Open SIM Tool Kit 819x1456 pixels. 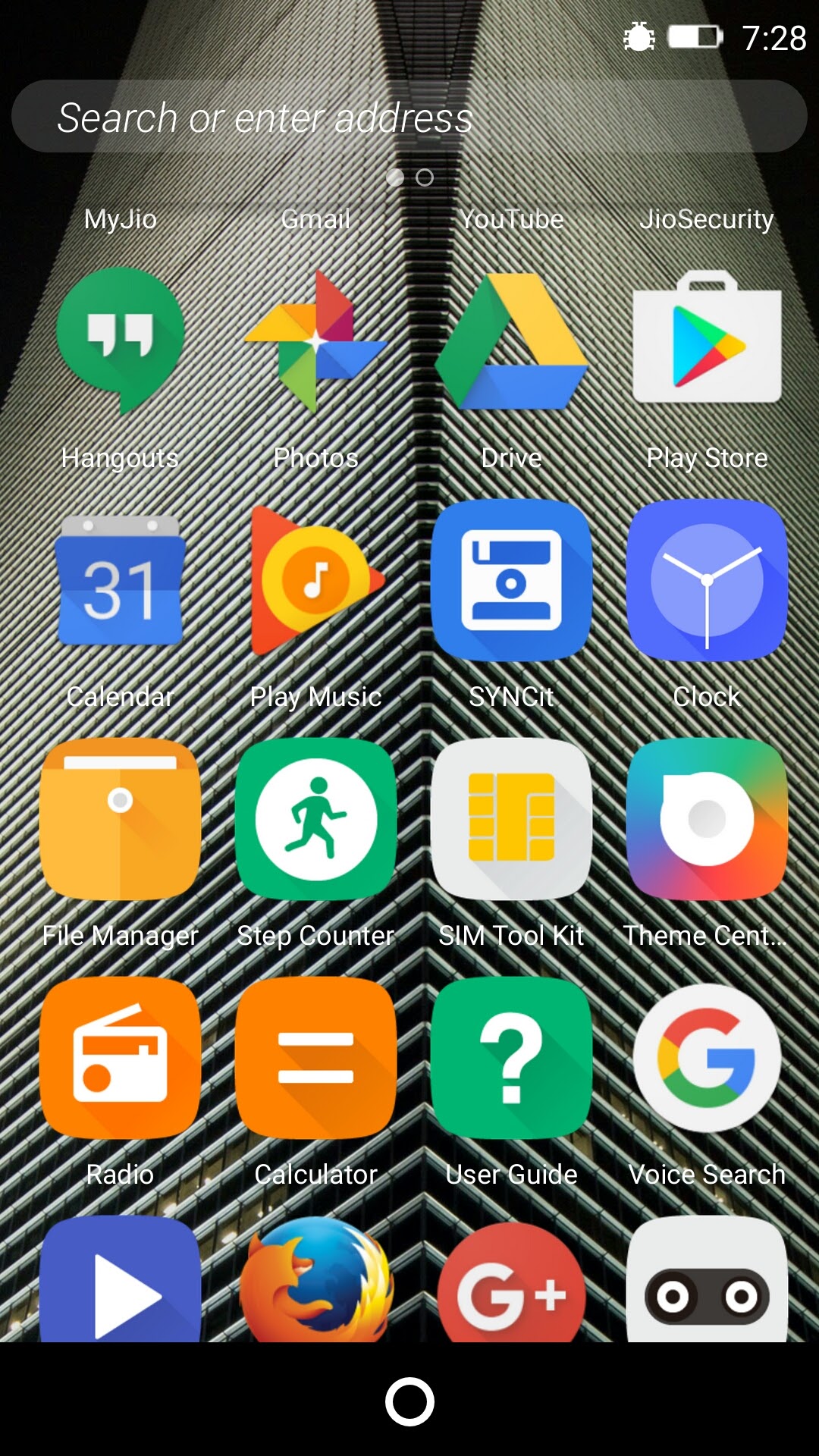coord(512,819)
